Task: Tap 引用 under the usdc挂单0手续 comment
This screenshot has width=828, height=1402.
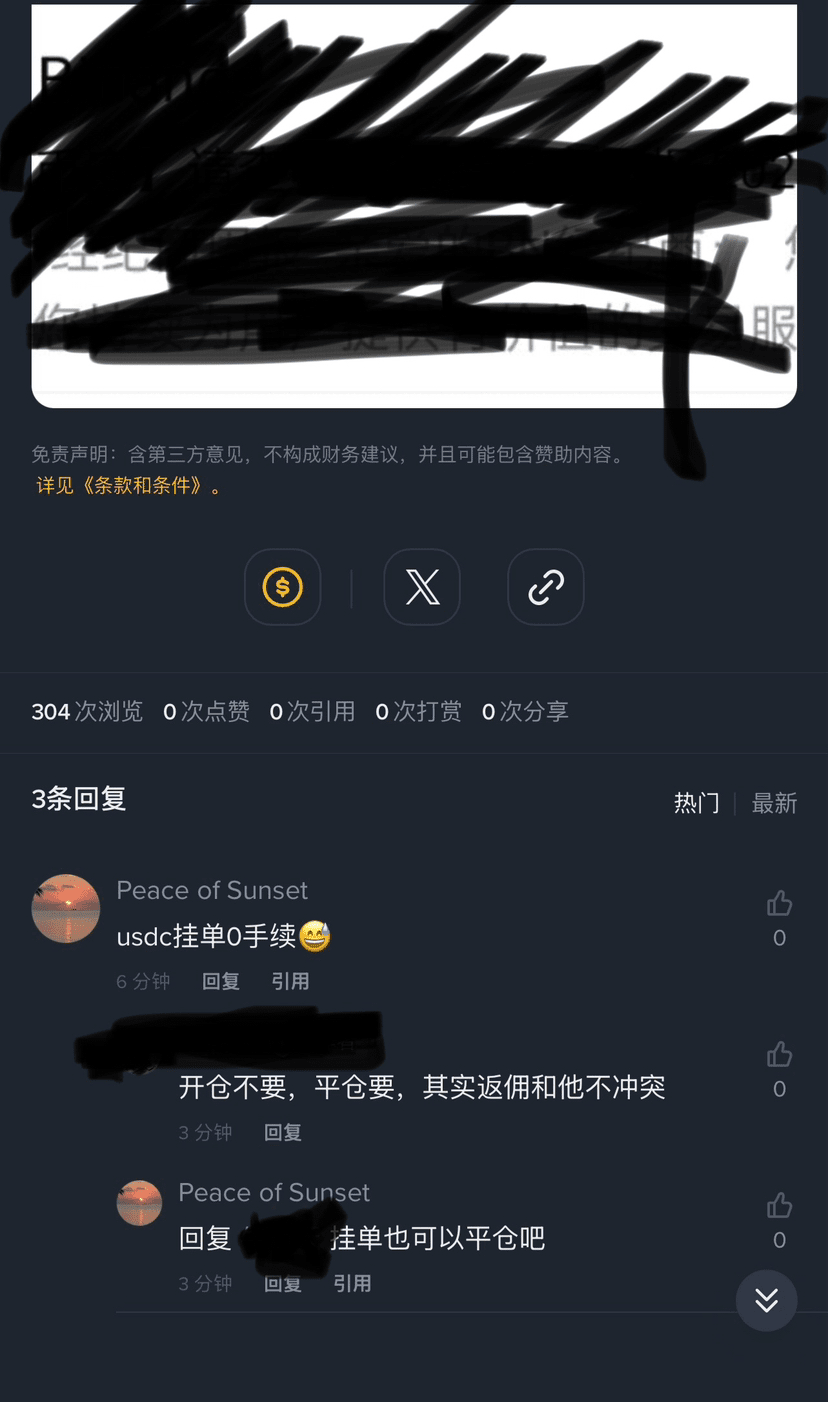Action: coord(290,981)
